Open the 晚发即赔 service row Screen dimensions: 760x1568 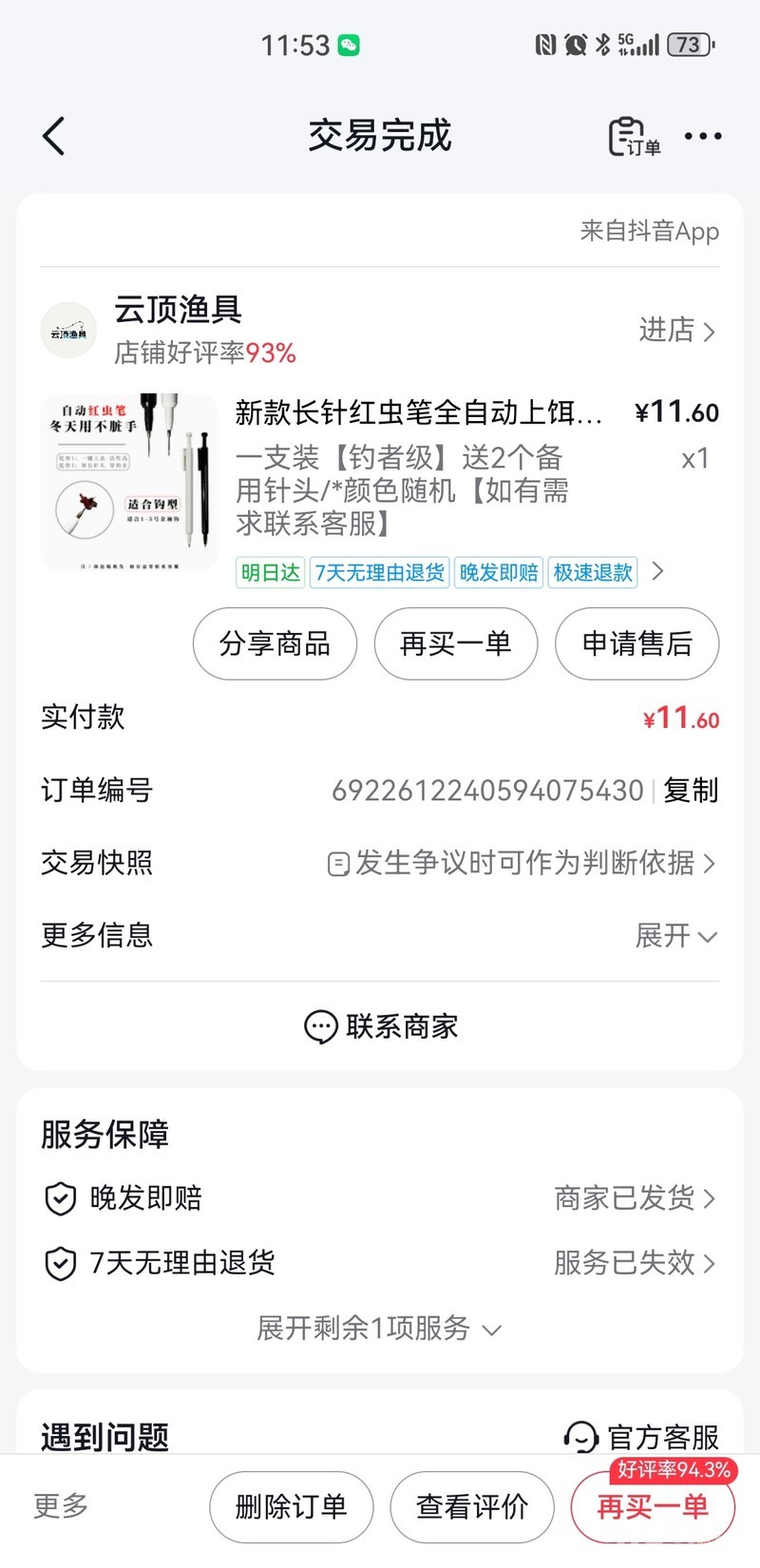point(380,1198)
